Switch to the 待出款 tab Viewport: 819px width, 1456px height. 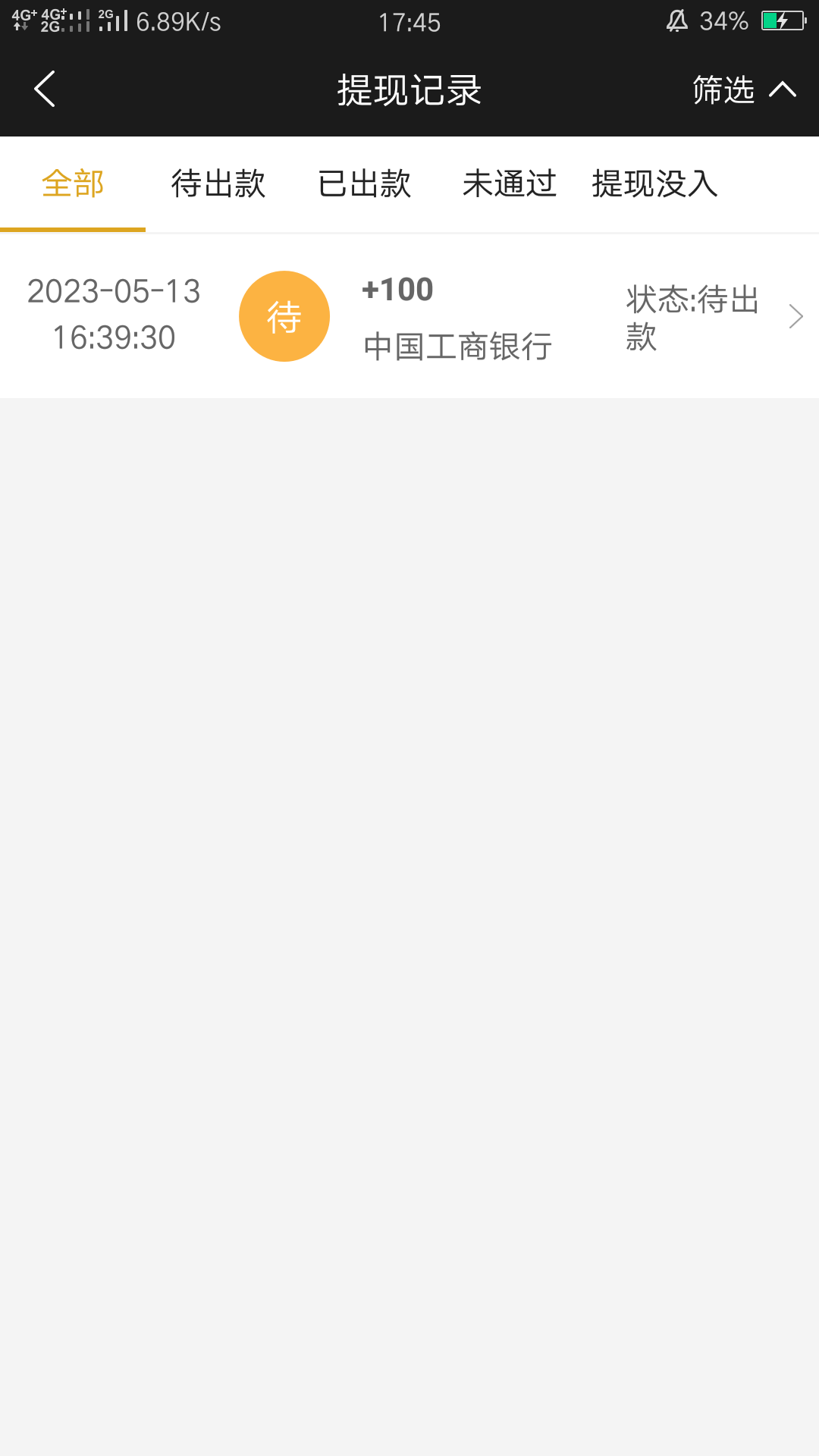coord(218,184)
